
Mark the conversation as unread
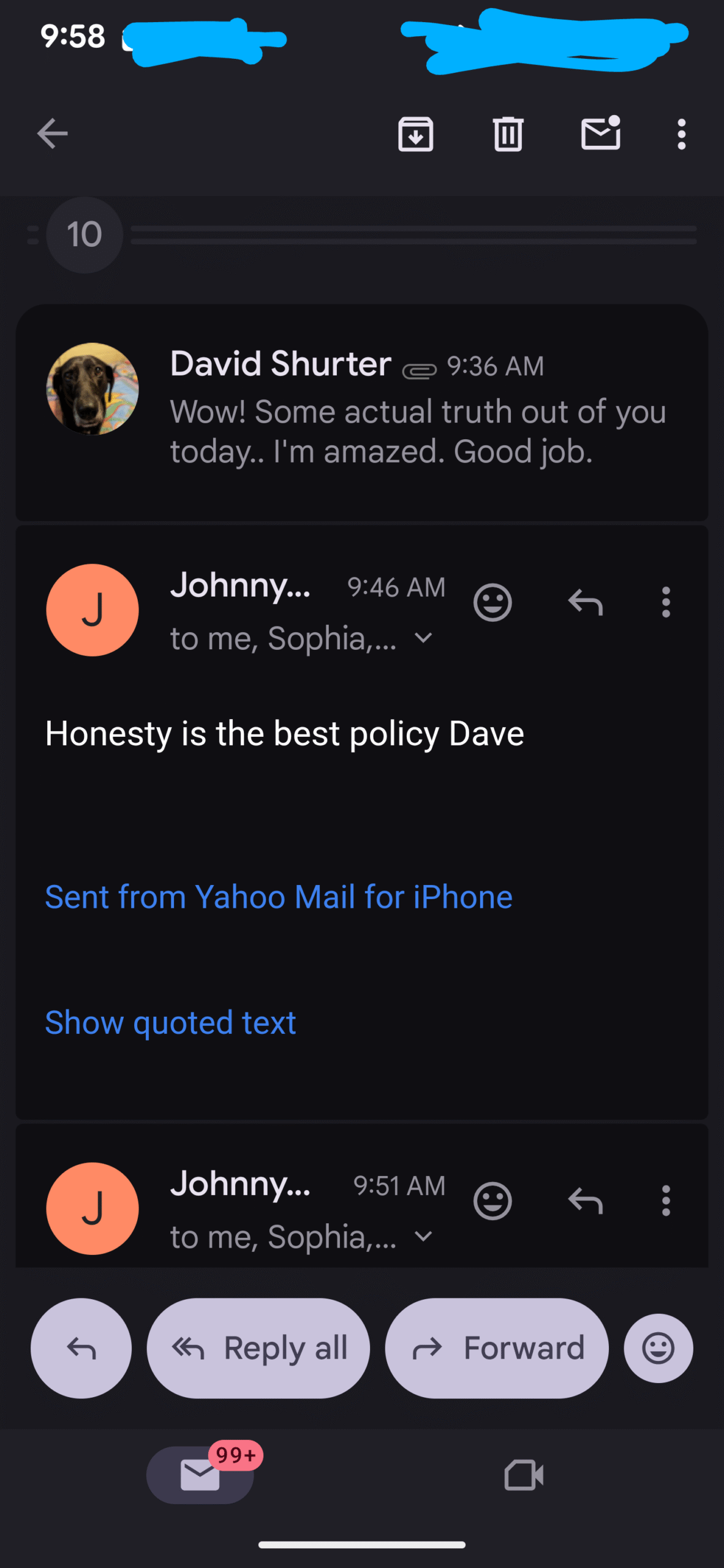[x=600, y=134]
